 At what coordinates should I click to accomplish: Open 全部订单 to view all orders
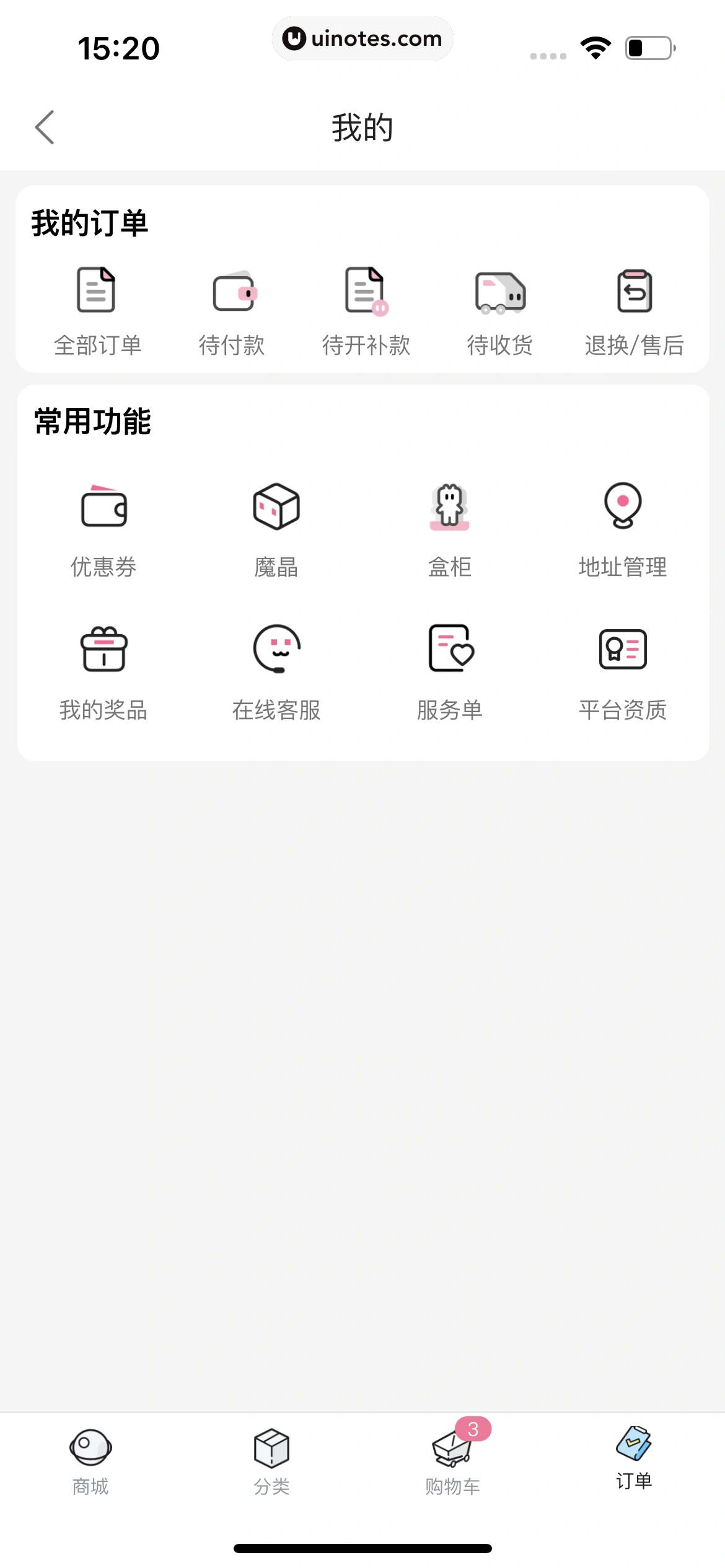[98, 308]
